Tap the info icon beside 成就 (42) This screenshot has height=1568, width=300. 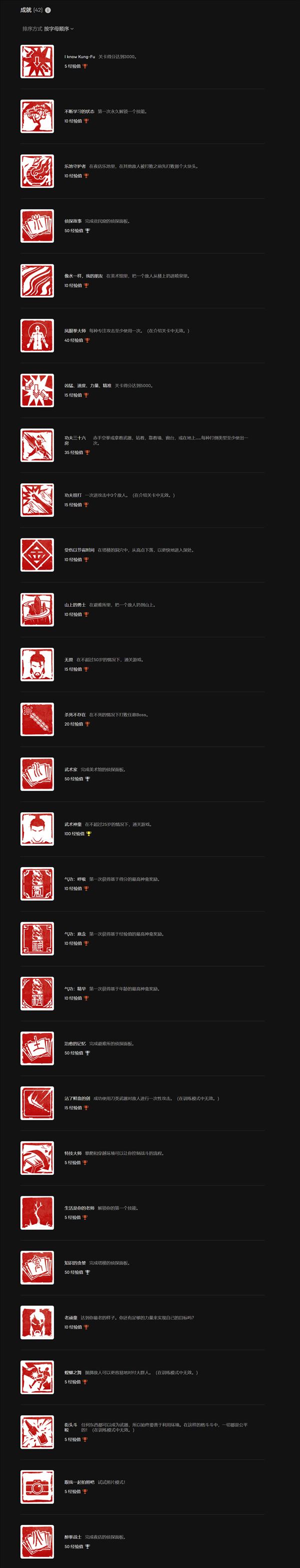tap(48, 10)
